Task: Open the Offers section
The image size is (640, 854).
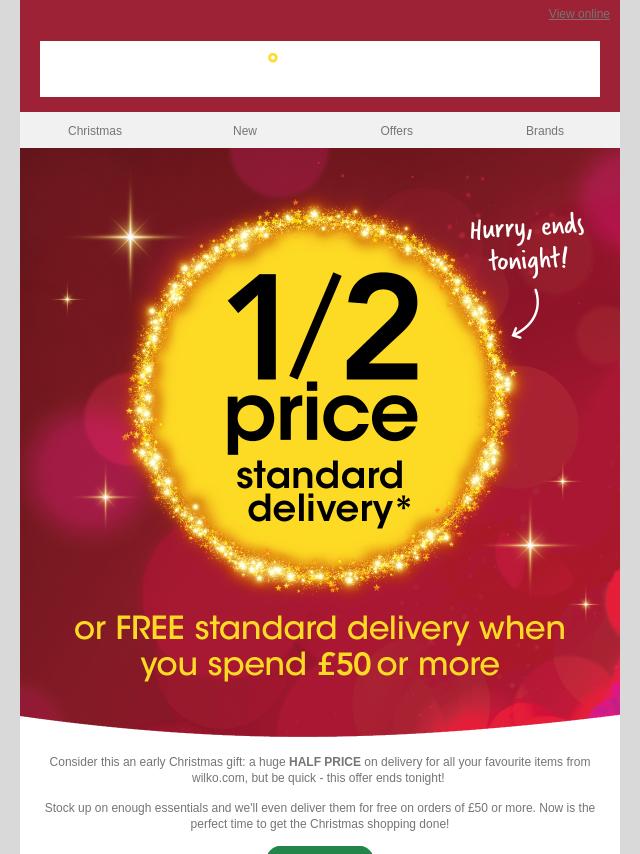Action: (396, 131)
